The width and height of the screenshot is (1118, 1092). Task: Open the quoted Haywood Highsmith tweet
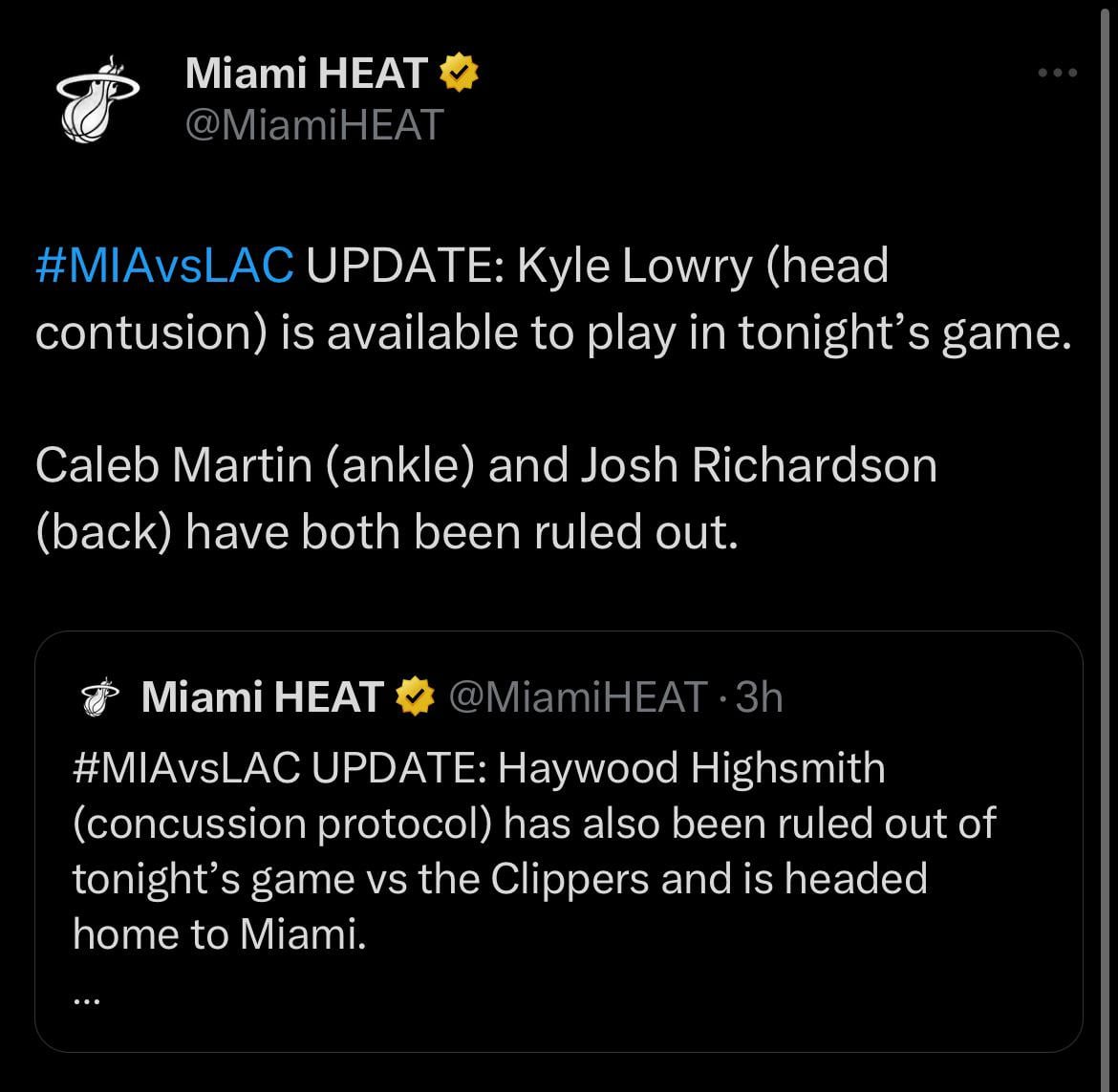(x=558, y=850)
